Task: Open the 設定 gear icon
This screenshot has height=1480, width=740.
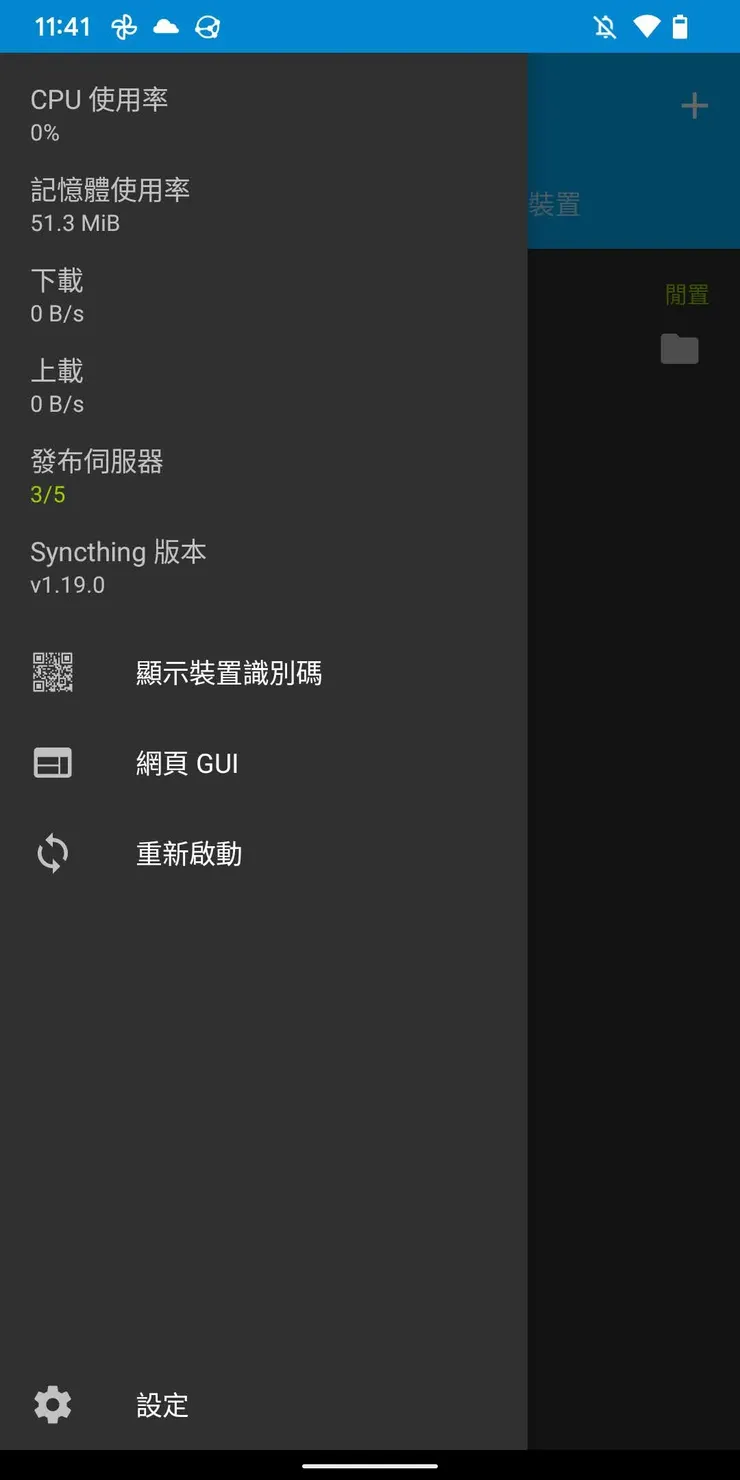Action: [52, 1404]
